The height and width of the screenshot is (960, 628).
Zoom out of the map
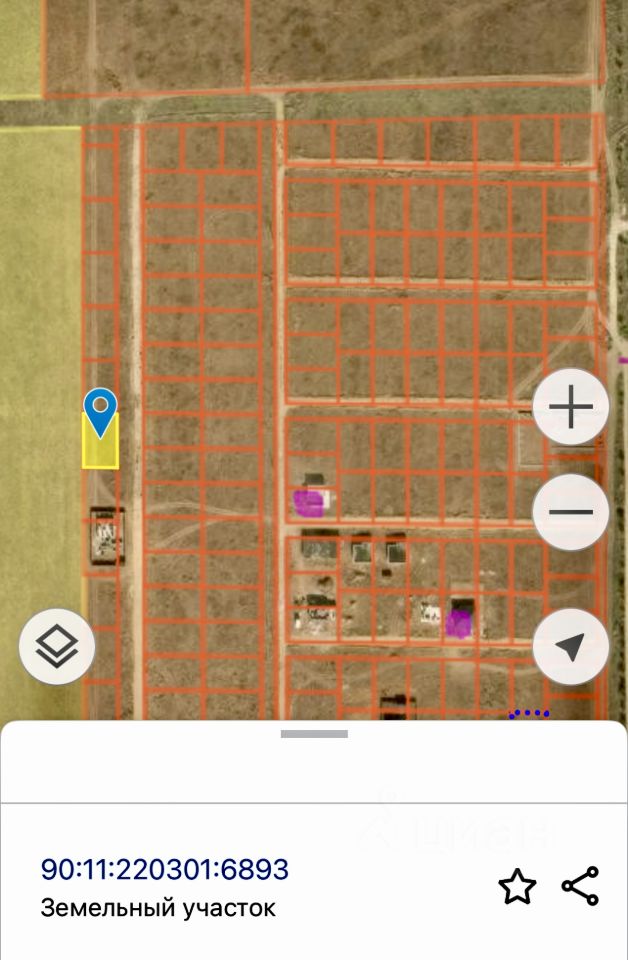coord(571,513)
